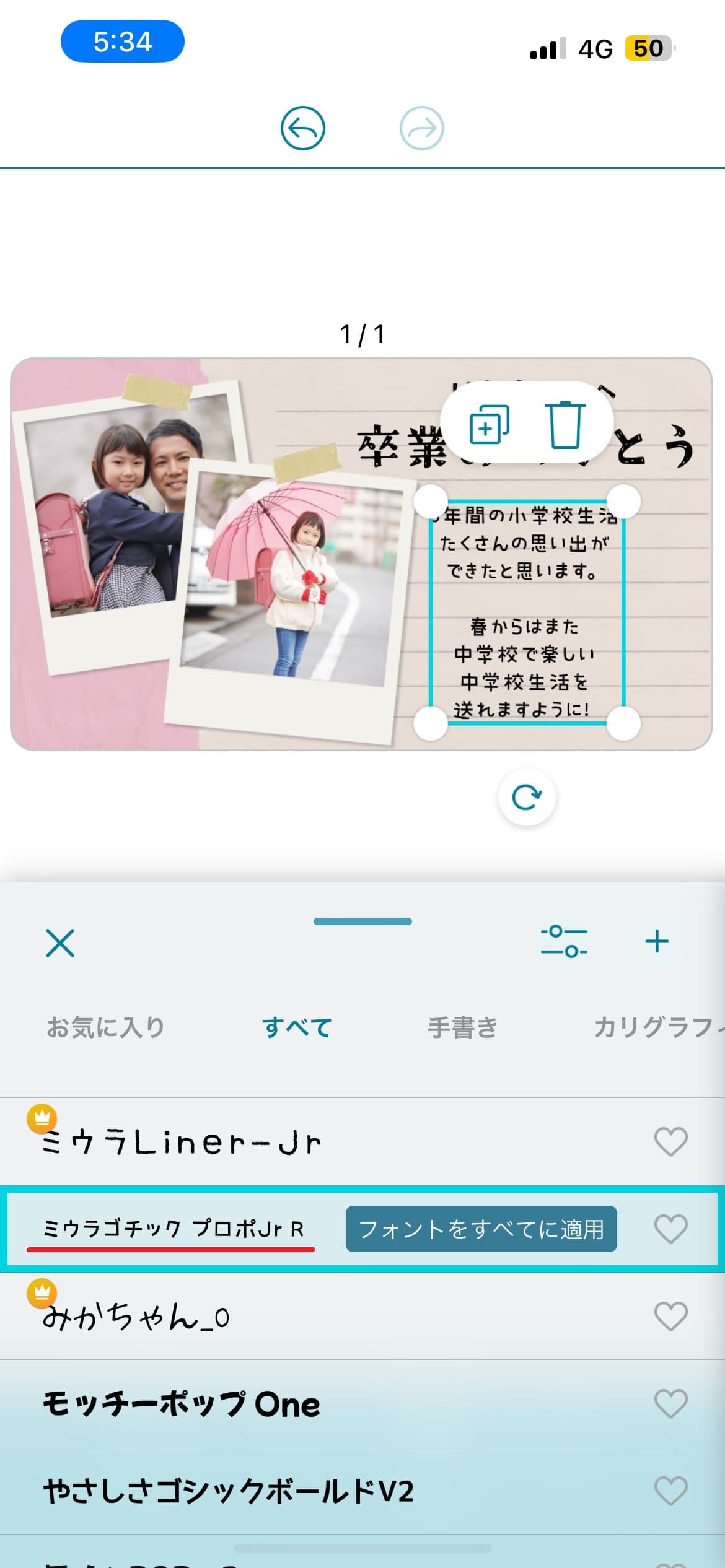Image resolution: width=725 pixels, height=1568 pixels.
Task: Switch to the カリグラフィ tab
Action: tap(657, 1027)
